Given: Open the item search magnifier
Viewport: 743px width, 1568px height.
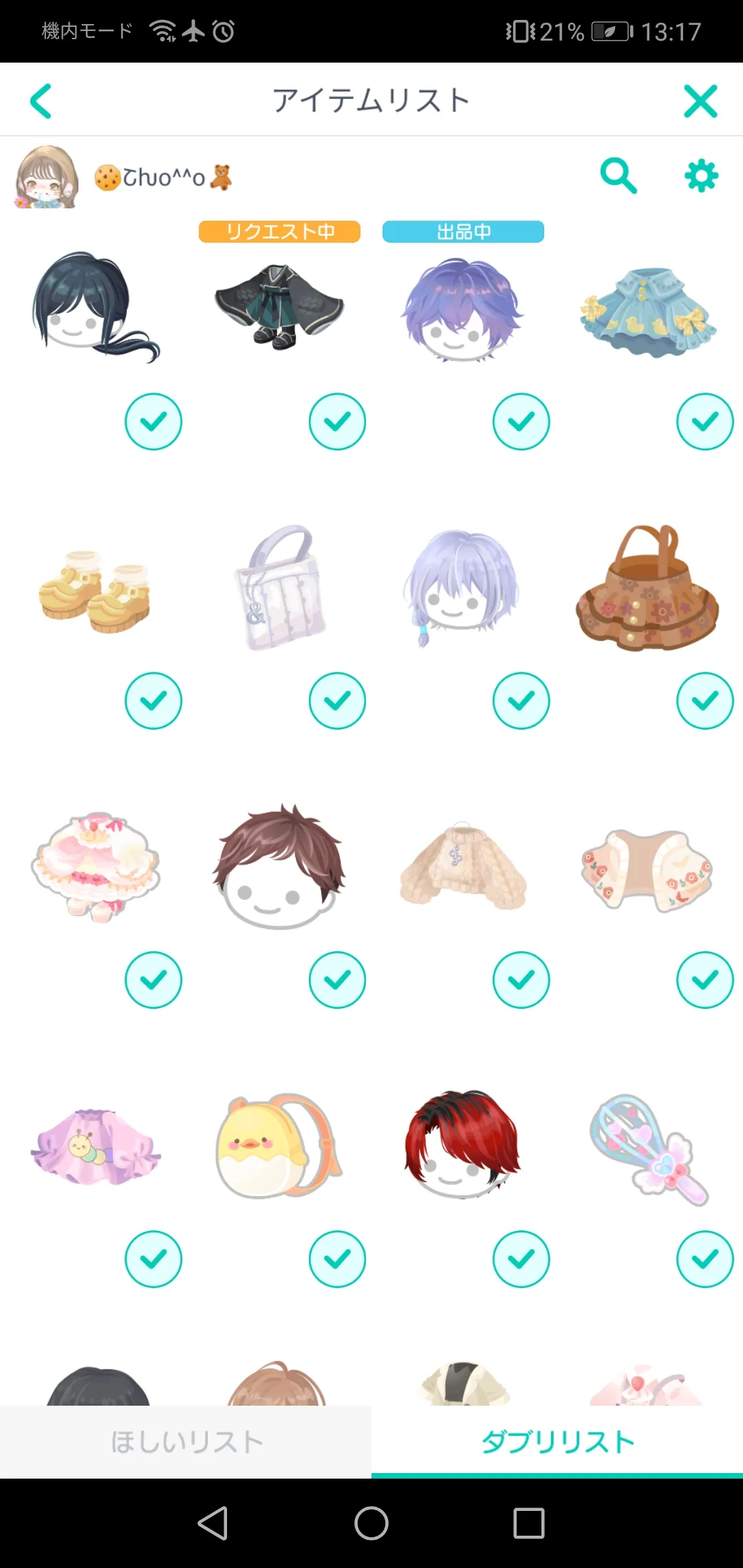Looking at the screenshot, I should click(x=618, y=176).
